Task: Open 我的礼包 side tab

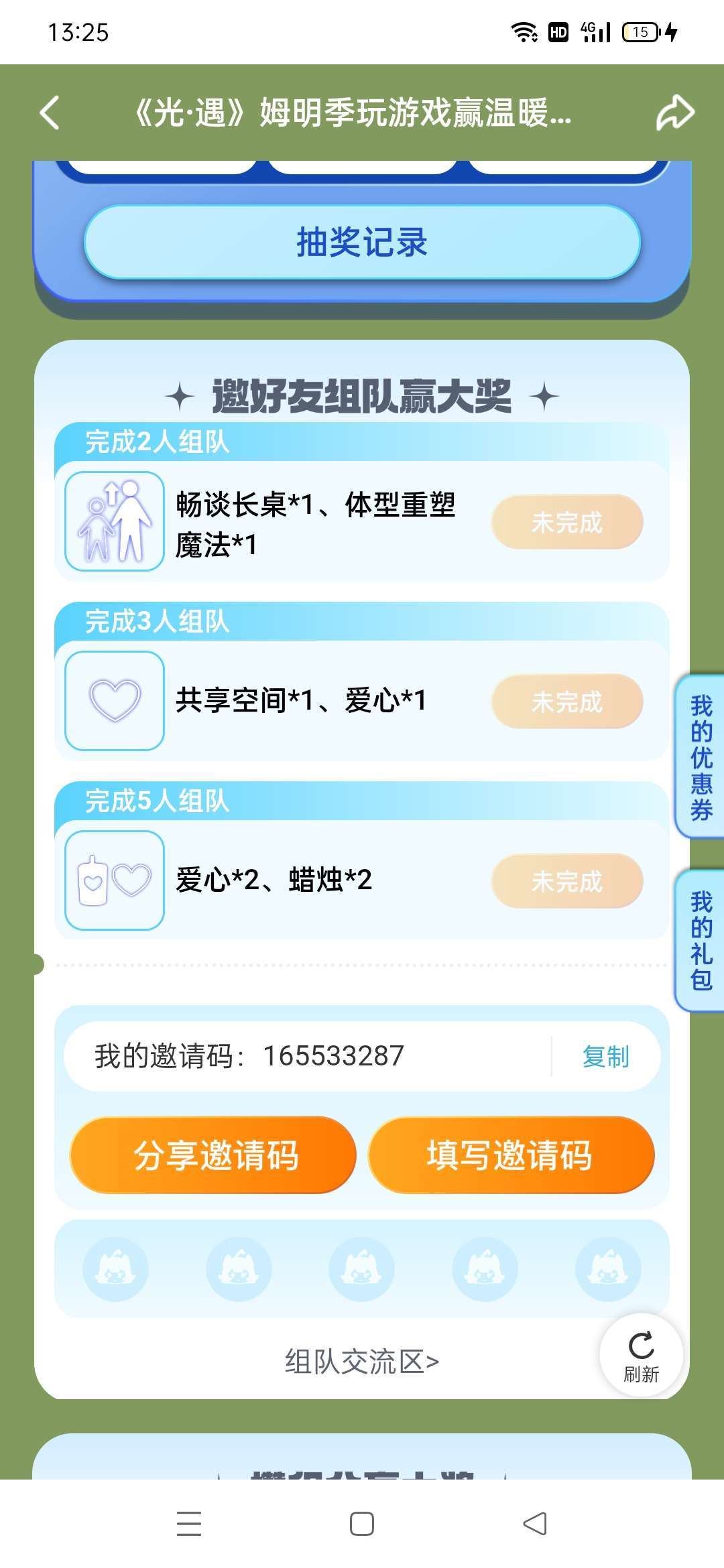Action: click(x=701, y=940)
